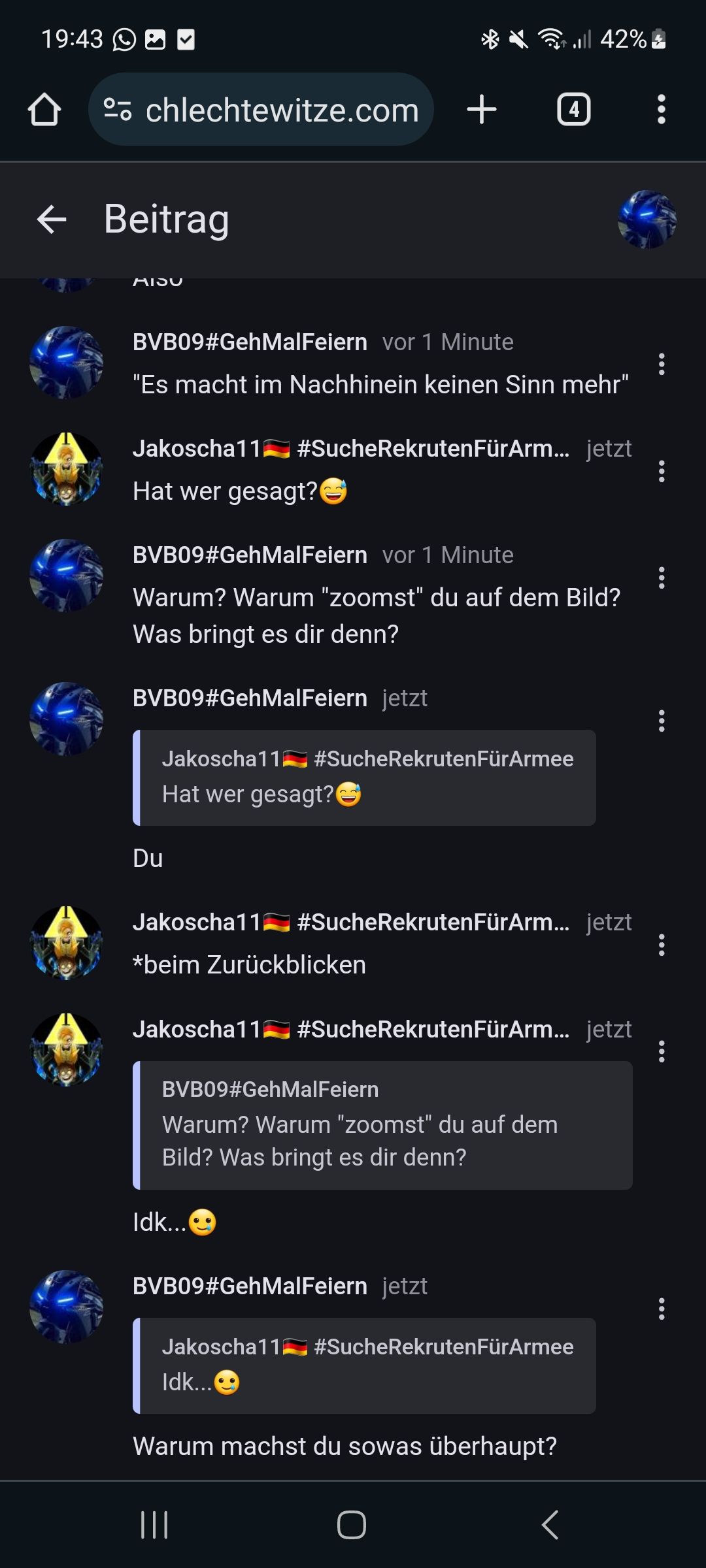Open more options on Jakoscha11's "Idk..." reply
Image resolution: width=706 pixels, height=1568 pixels.
(662, 1051)
